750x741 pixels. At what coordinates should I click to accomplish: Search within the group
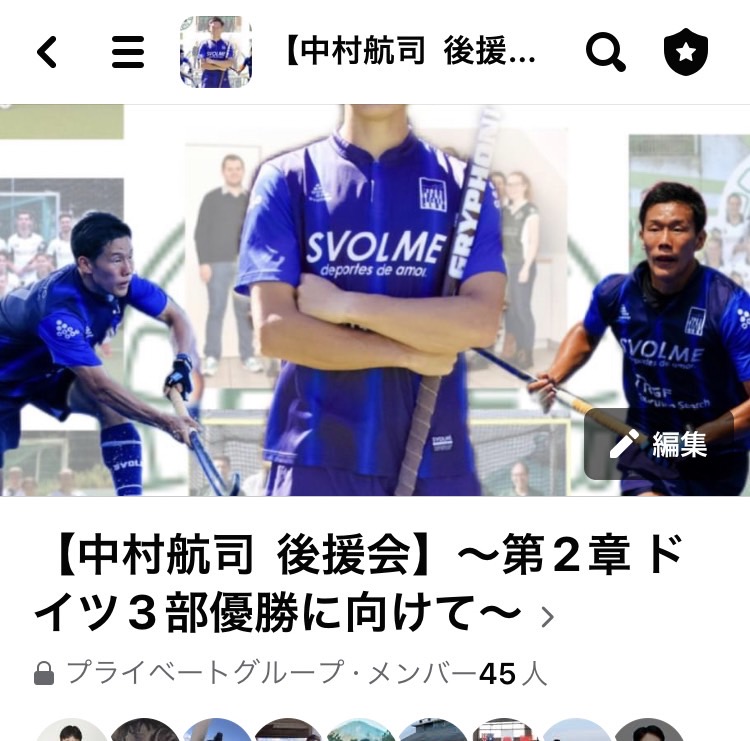605,52
